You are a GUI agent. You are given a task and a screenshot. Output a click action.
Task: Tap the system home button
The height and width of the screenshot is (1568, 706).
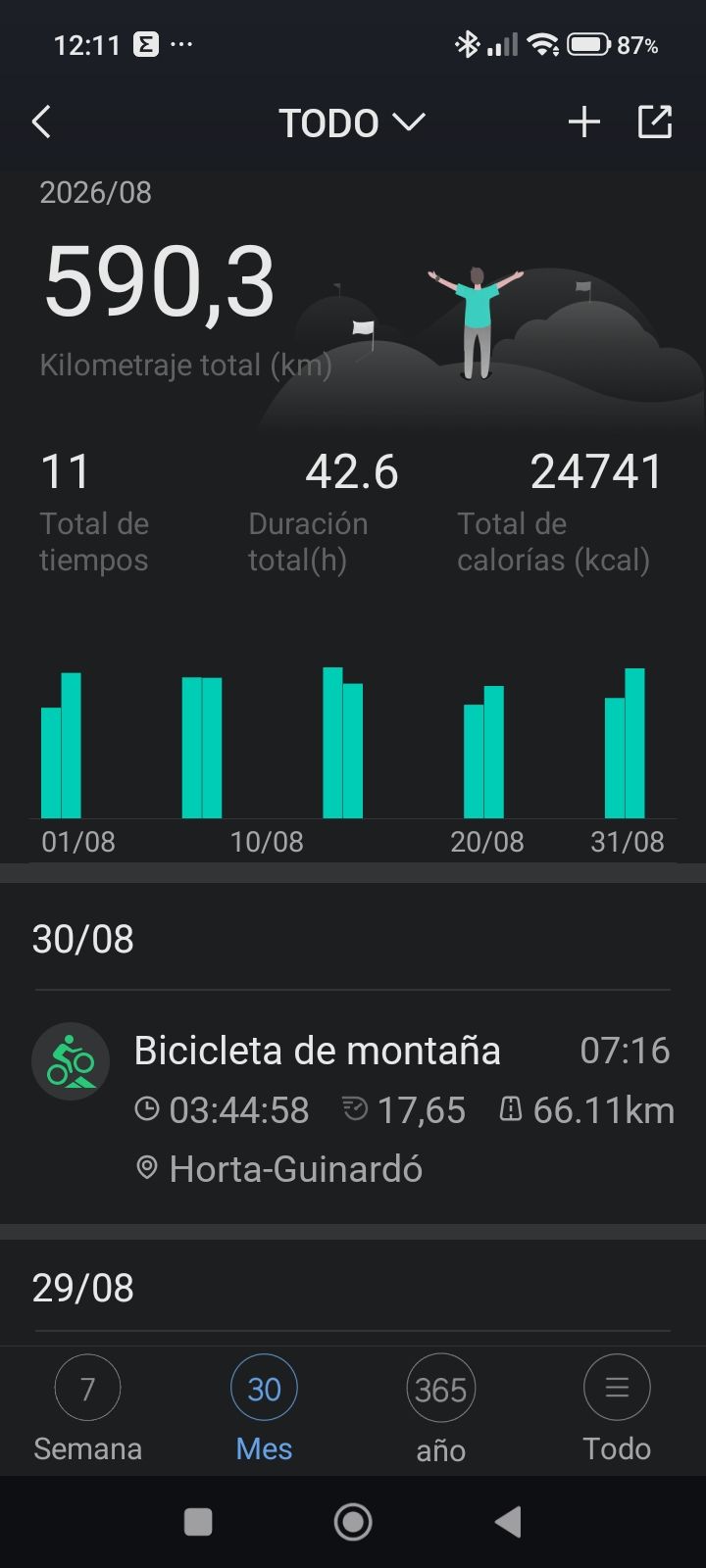click(x=353, y=1522)
